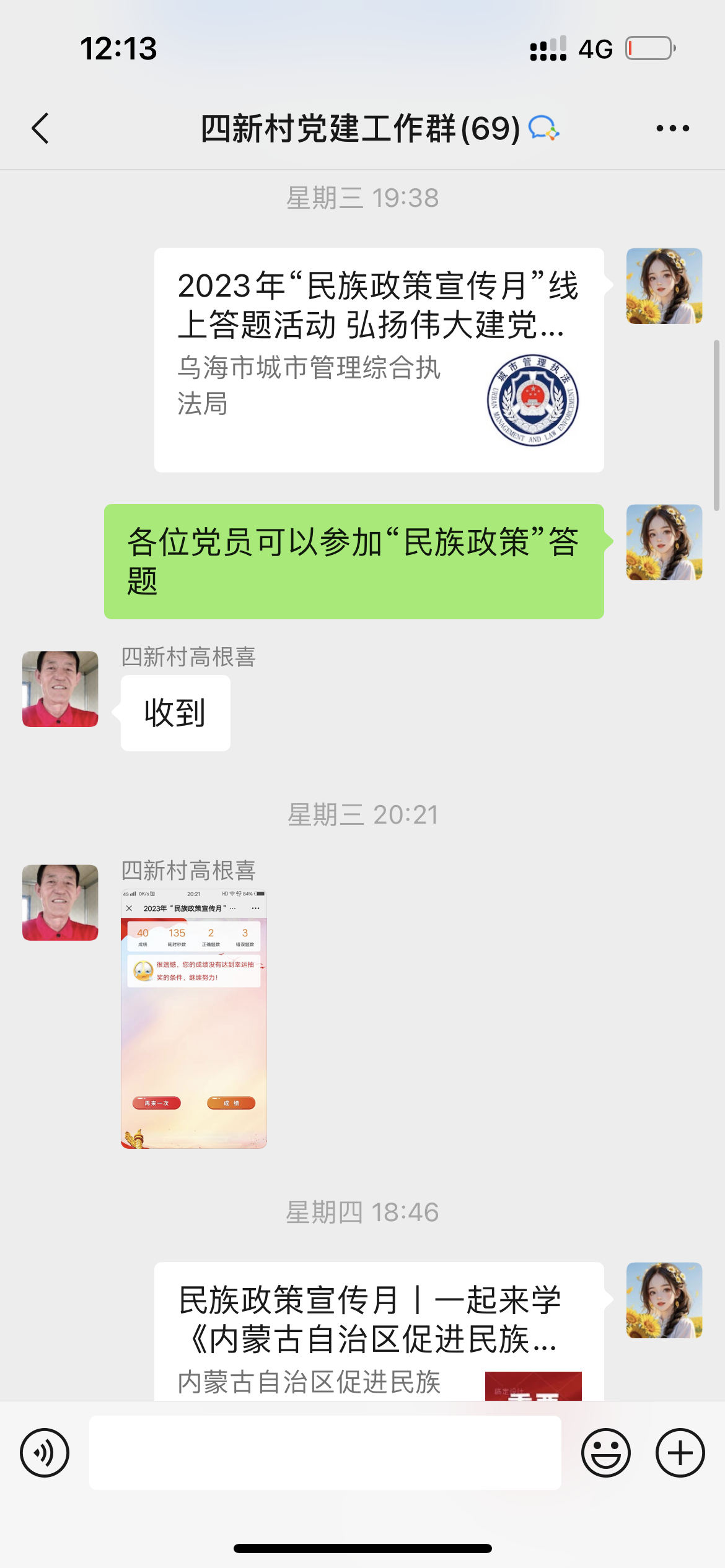Image resolution: width=725 pixels, height=1568 pixels.
Task: Open the 2023年民族政策宣传月 answer activity link card
Action: click(x=379, y=359)
